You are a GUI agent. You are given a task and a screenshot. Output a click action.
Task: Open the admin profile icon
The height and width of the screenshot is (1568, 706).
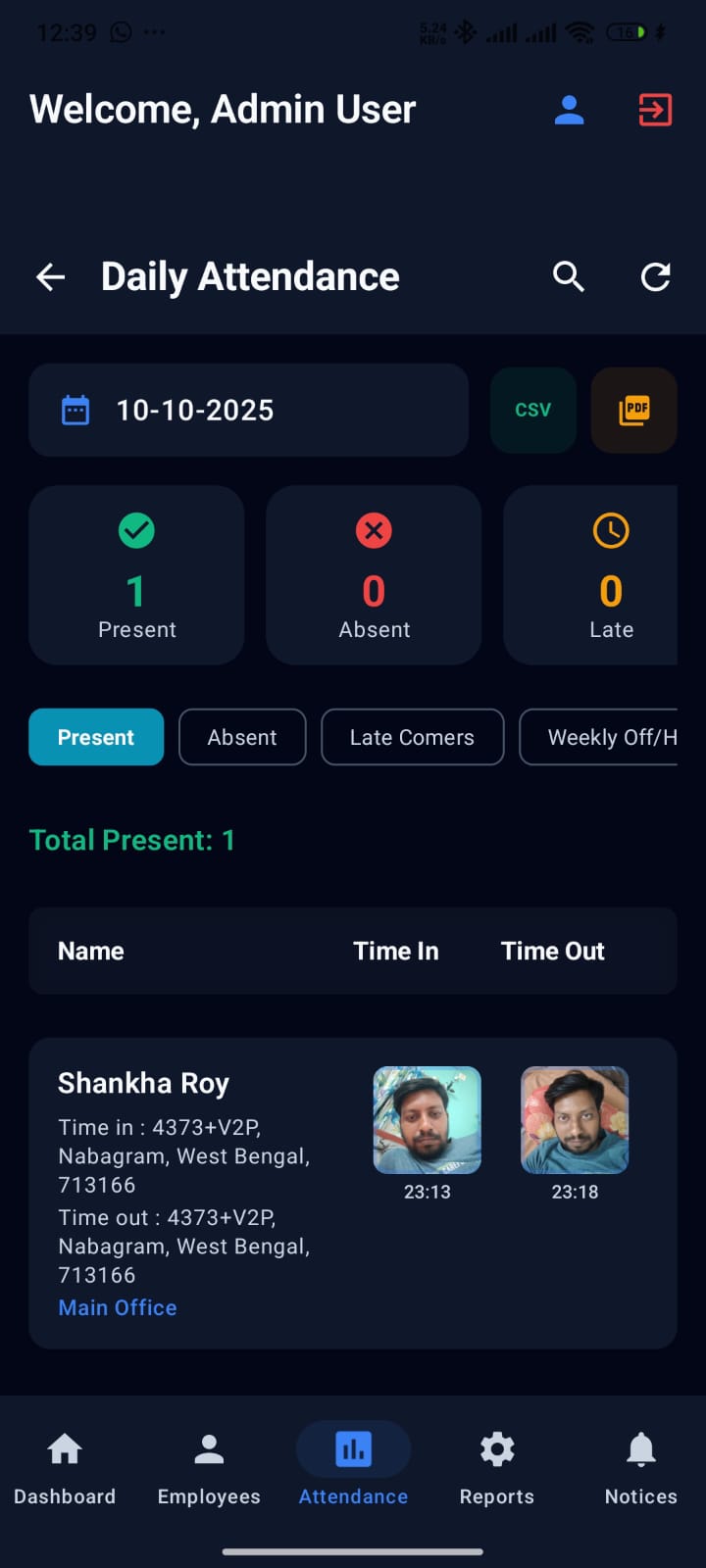coord(569,110)
